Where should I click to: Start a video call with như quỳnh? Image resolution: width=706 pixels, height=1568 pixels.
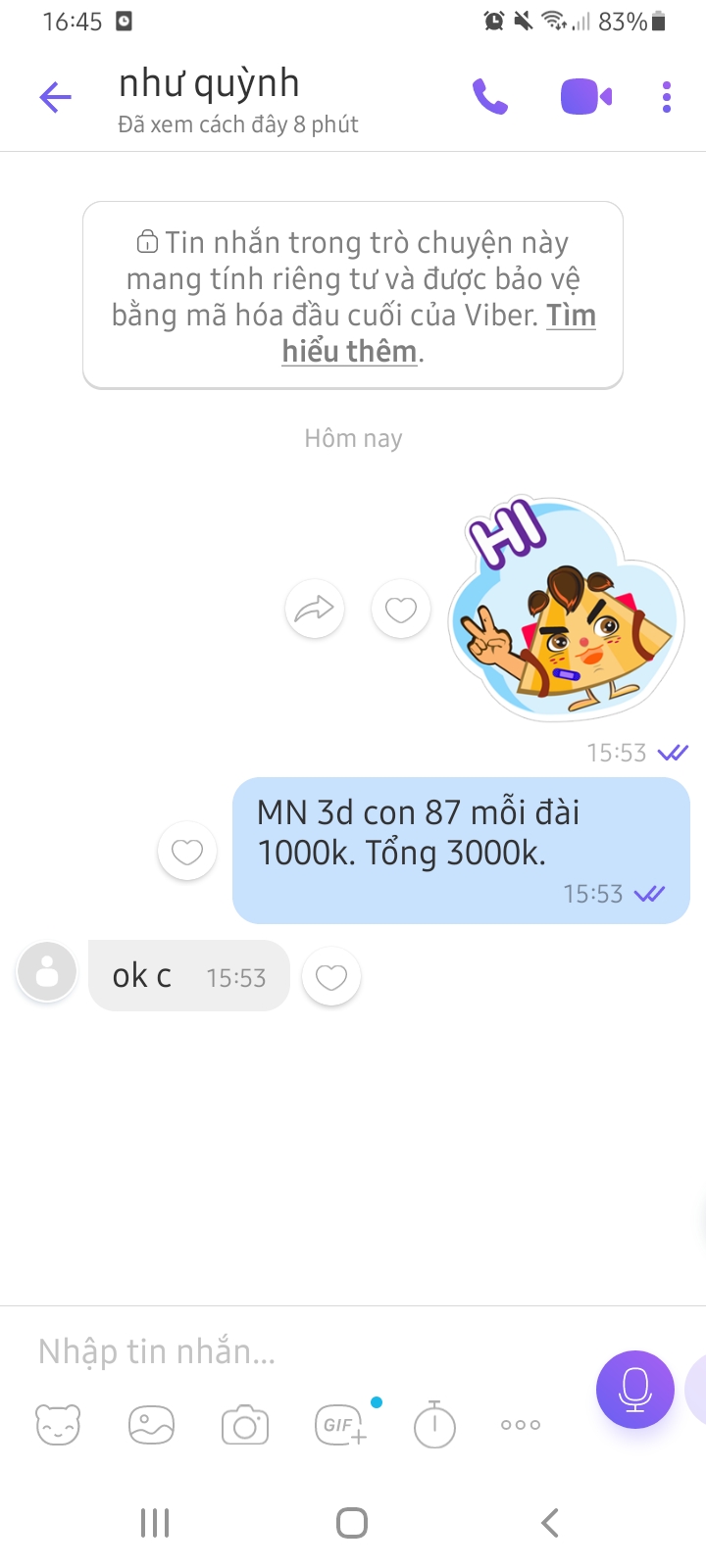point(585,97)
